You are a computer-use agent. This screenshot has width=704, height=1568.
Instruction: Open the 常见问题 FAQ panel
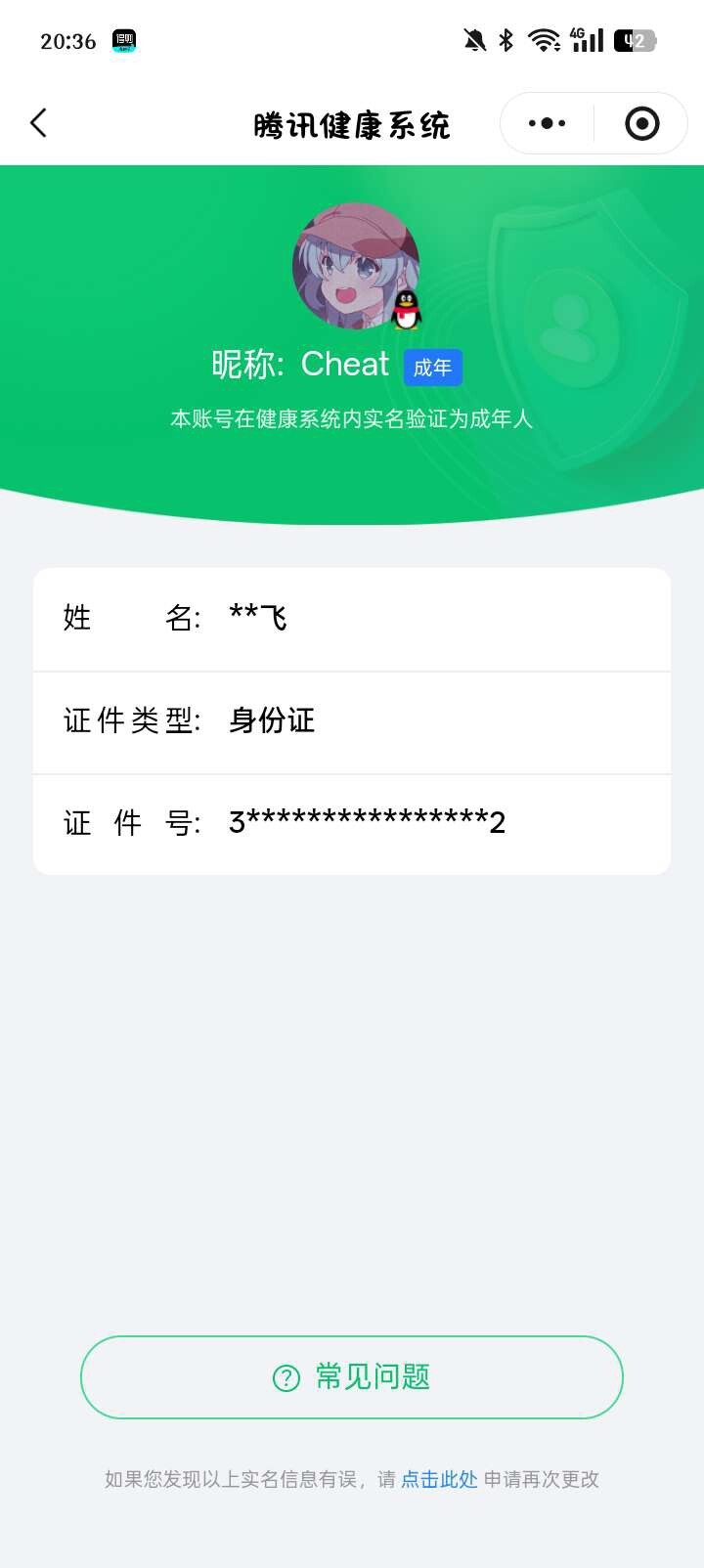(350, 1376)
